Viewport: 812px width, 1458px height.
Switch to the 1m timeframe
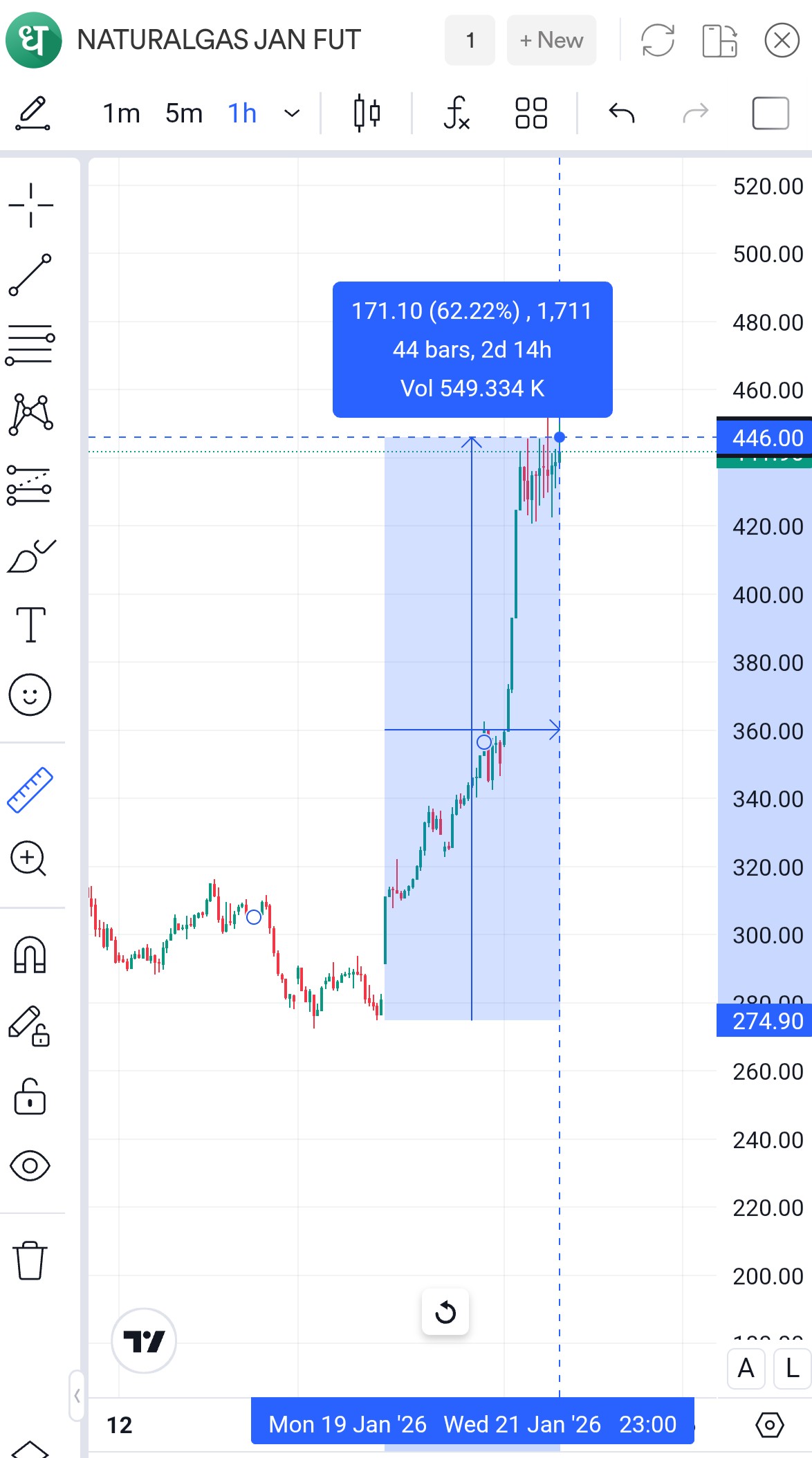[x=121, y=113]
